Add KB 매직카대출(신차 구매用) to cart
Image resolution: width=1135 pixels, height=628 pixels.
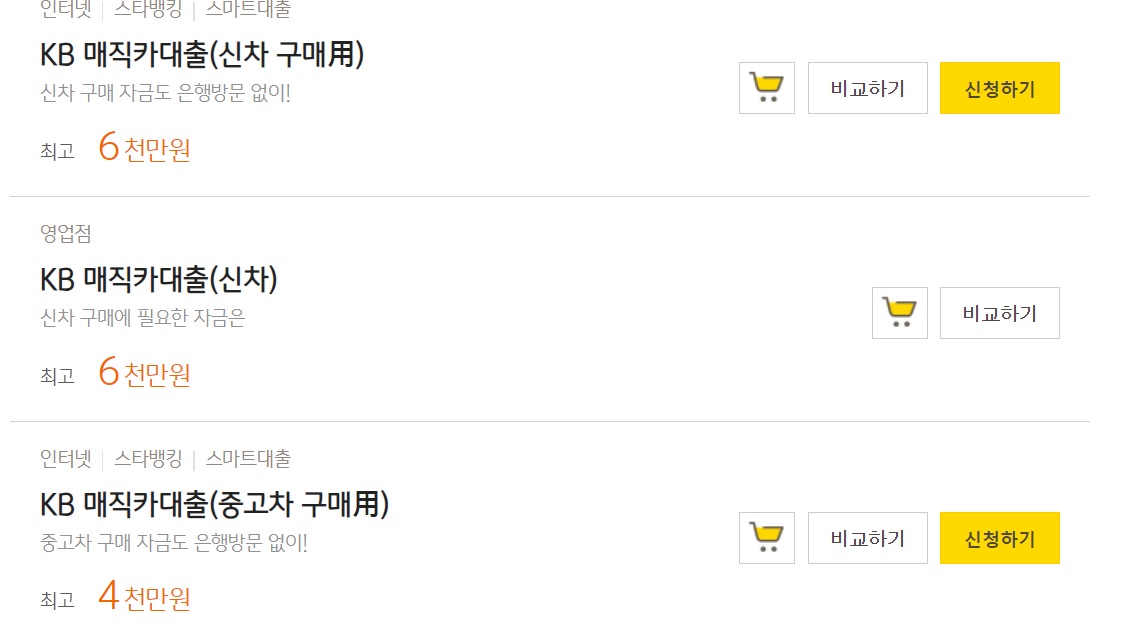coord(766,88)
